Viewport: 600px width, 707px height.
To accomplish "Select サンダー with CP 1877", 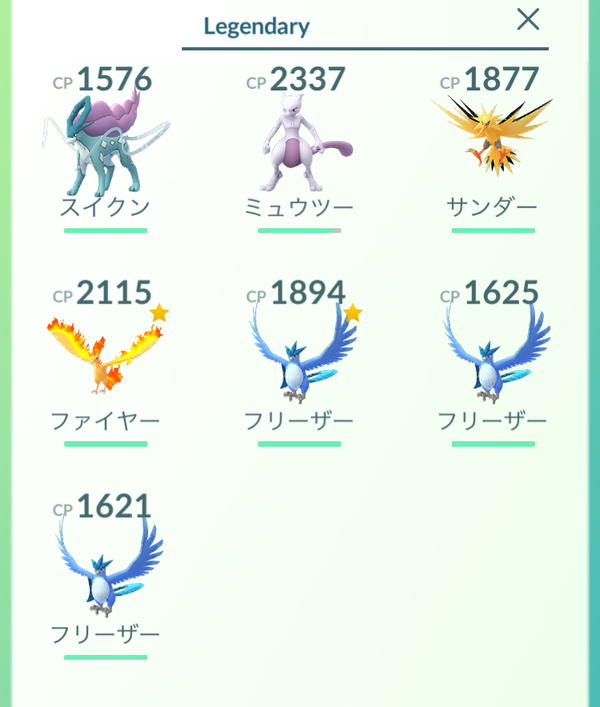I will coord(491,145).
